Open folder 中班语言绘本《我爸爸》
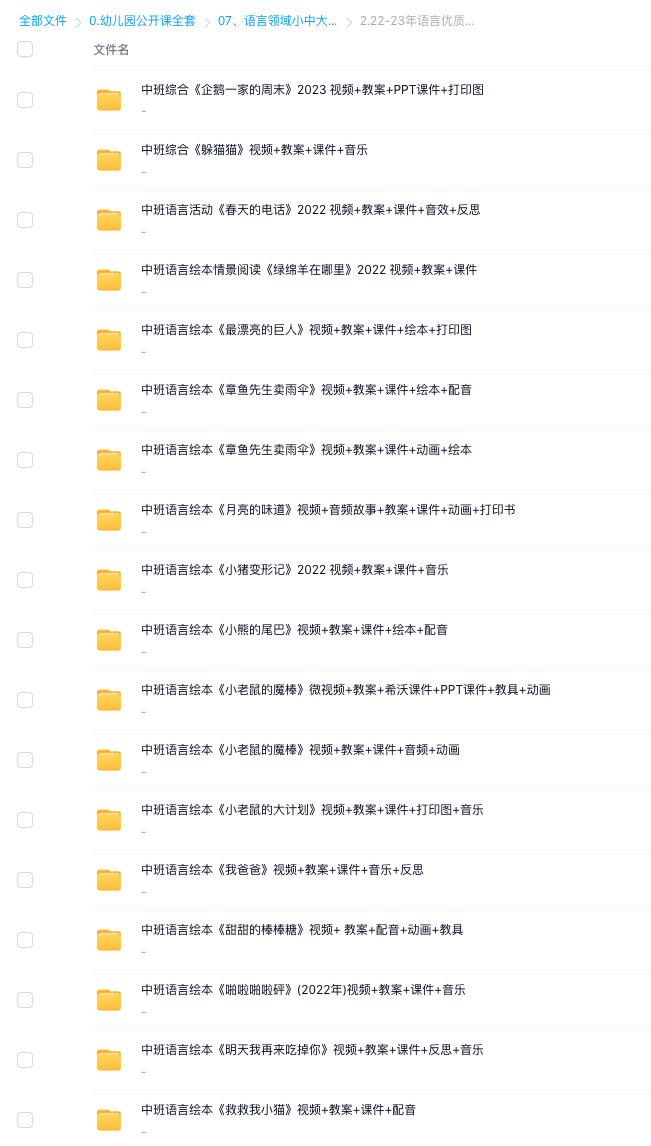Screen dimensions: 651x1146 pyautogui.click(x=282, y=870)
